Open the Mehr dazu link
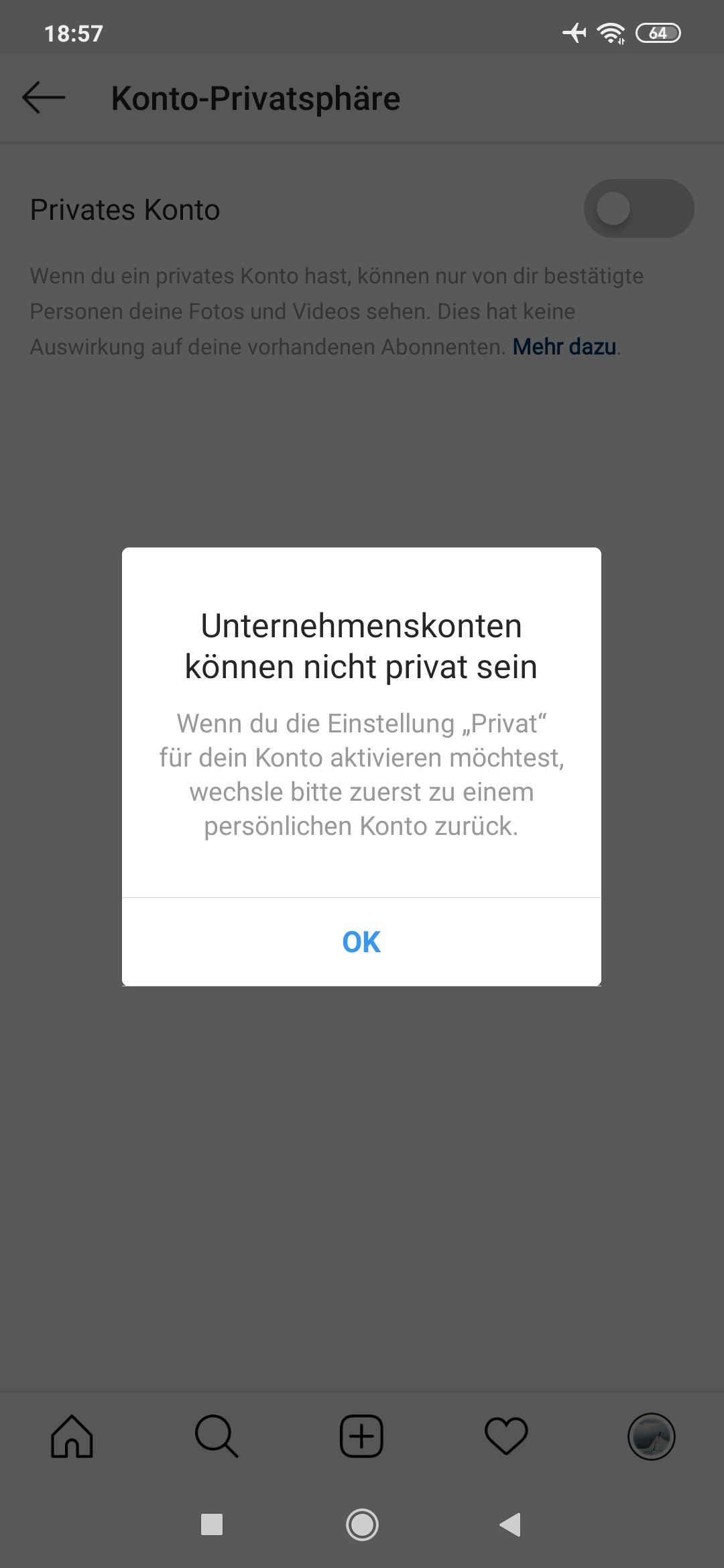 pos(564,347)
